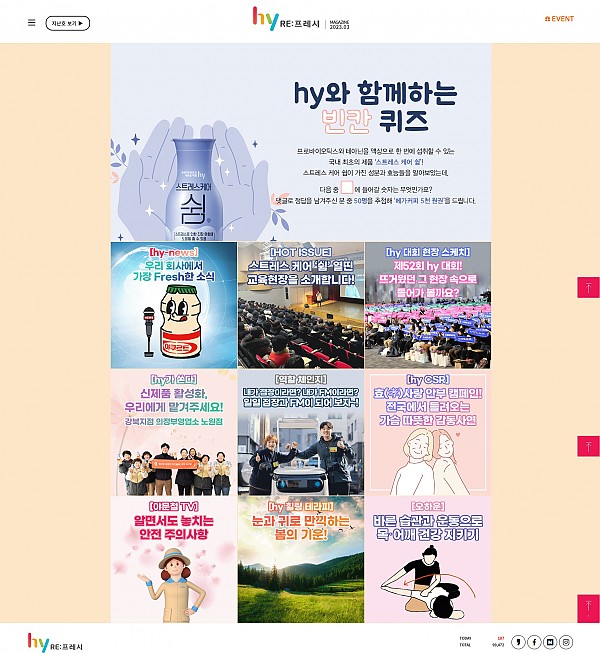The width and height of the screenshot is (600, 653).
Task: Open the 에들얌 TV 안전 주의사항 tile
Action: (x=173, y=558)
